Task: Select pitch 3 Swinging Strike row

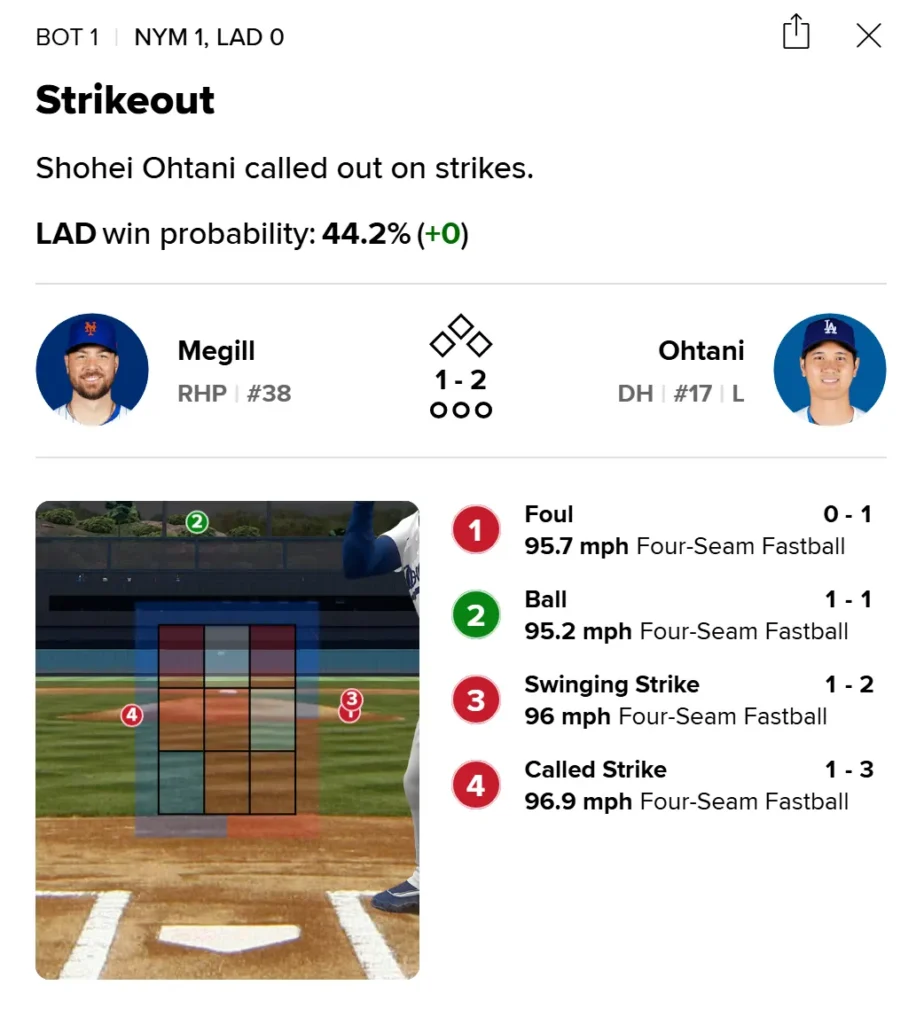Action: (662, 700)
